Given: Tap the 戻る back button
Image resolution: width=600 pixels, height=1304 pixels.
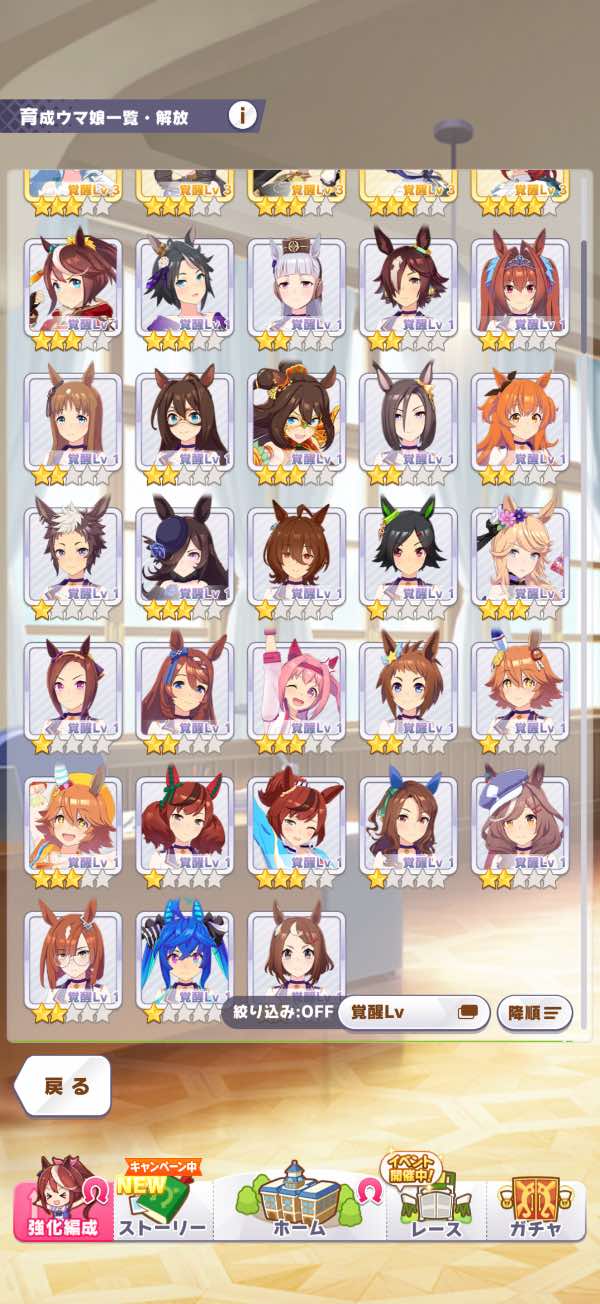Looking at the screenshot, I should click(x=63, y=1086).
